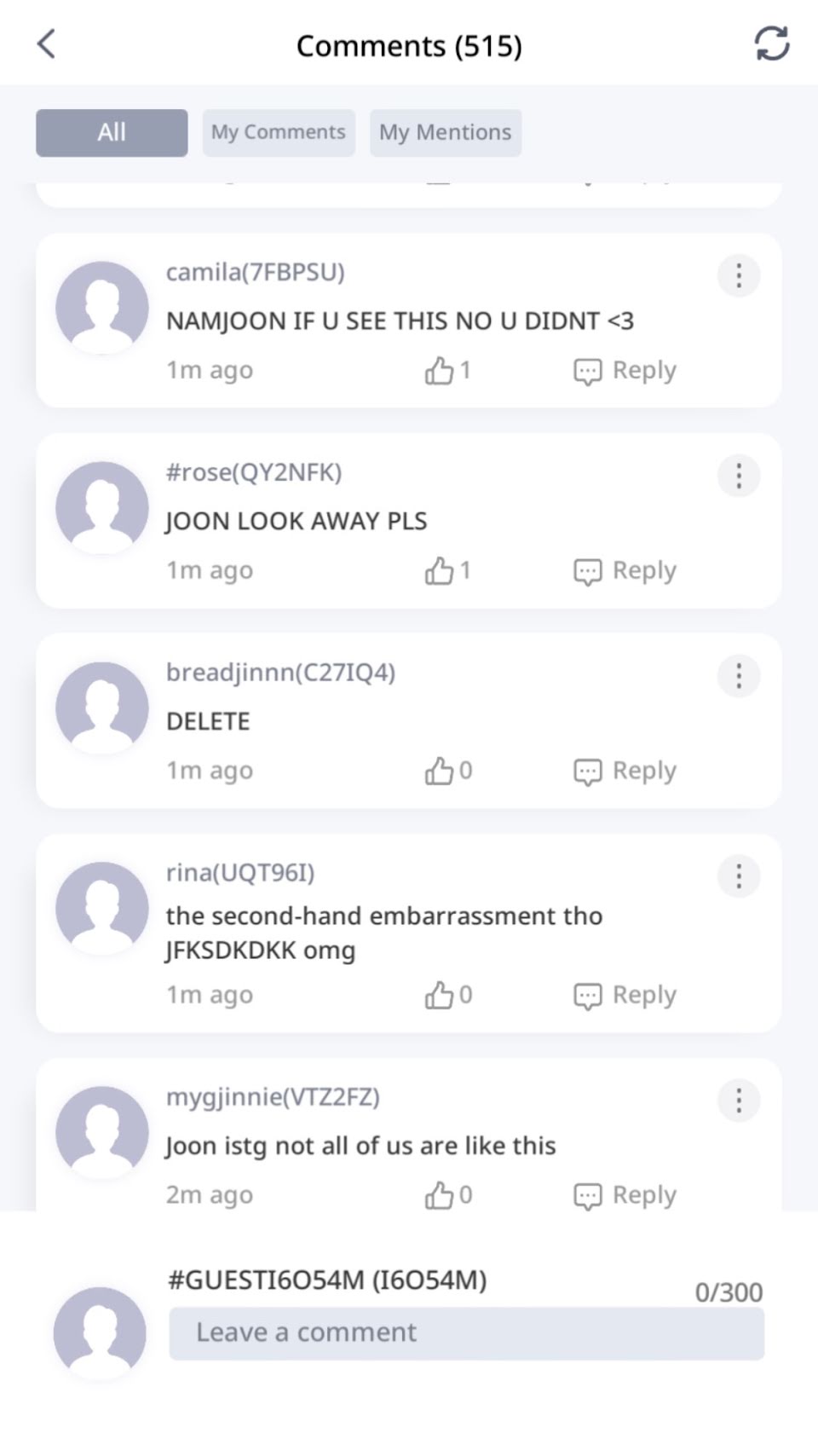The width and height of the screenshot is (818, 1456).
Task: Open the options menu on mygjinnie's comment
Action: tap(738, 1100)
